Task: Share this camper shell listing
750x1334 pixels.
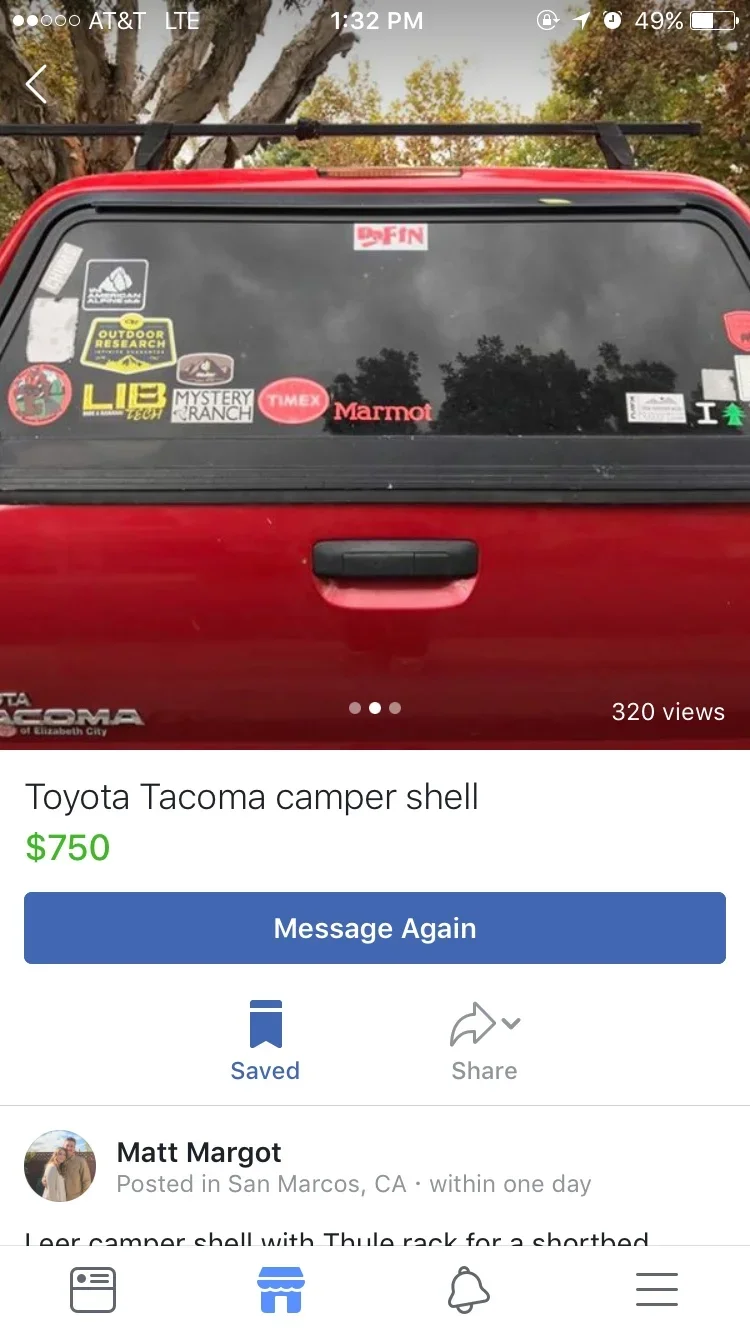Action: (484, 1040)
